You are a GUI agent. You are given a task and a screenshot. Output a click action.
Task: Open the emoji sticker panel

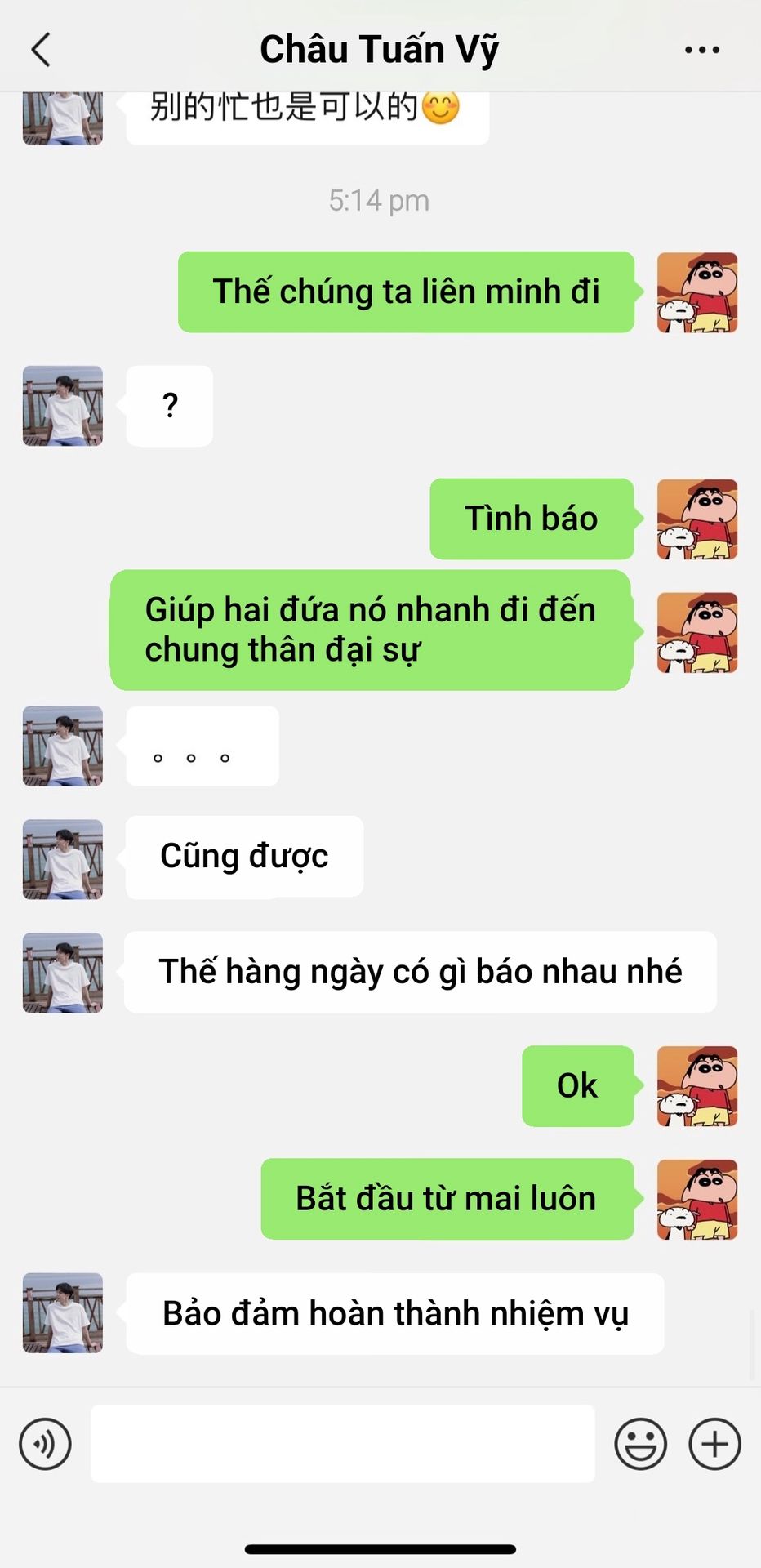coord(640,1444)
